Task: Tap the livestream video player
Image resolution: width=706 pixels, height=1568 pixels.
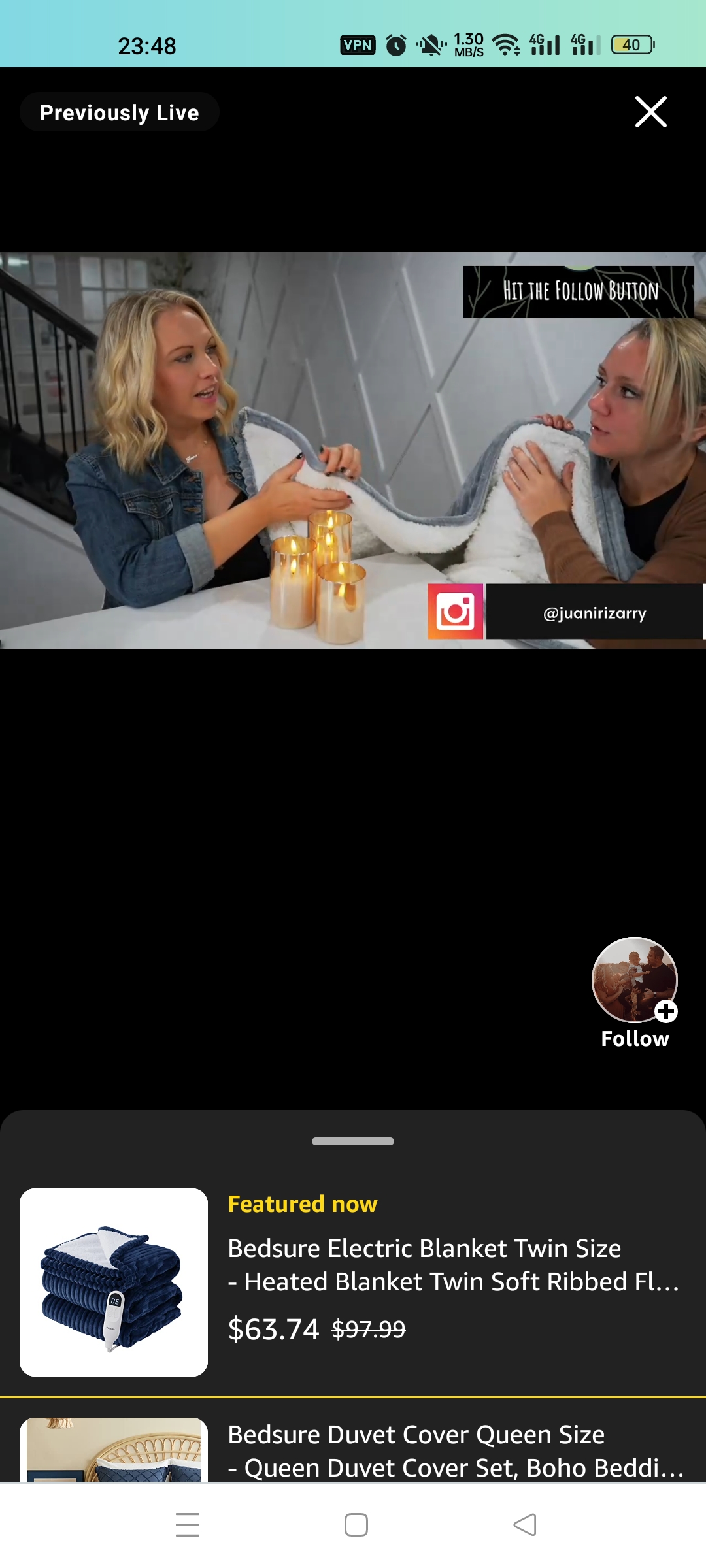Action: (353, 450)
